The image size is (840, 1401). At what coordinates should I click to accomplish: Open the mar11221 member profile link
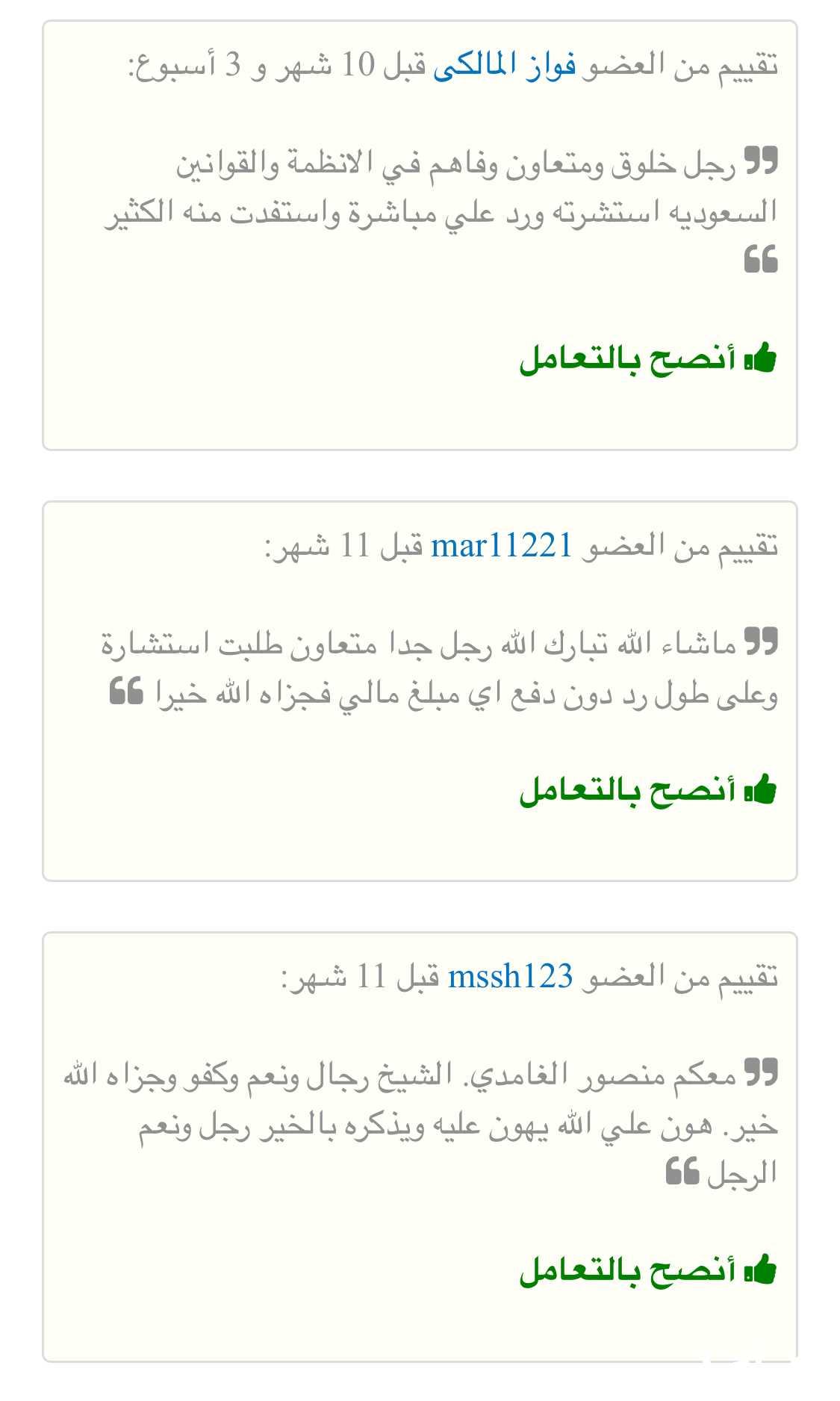(x=502, y=546)
